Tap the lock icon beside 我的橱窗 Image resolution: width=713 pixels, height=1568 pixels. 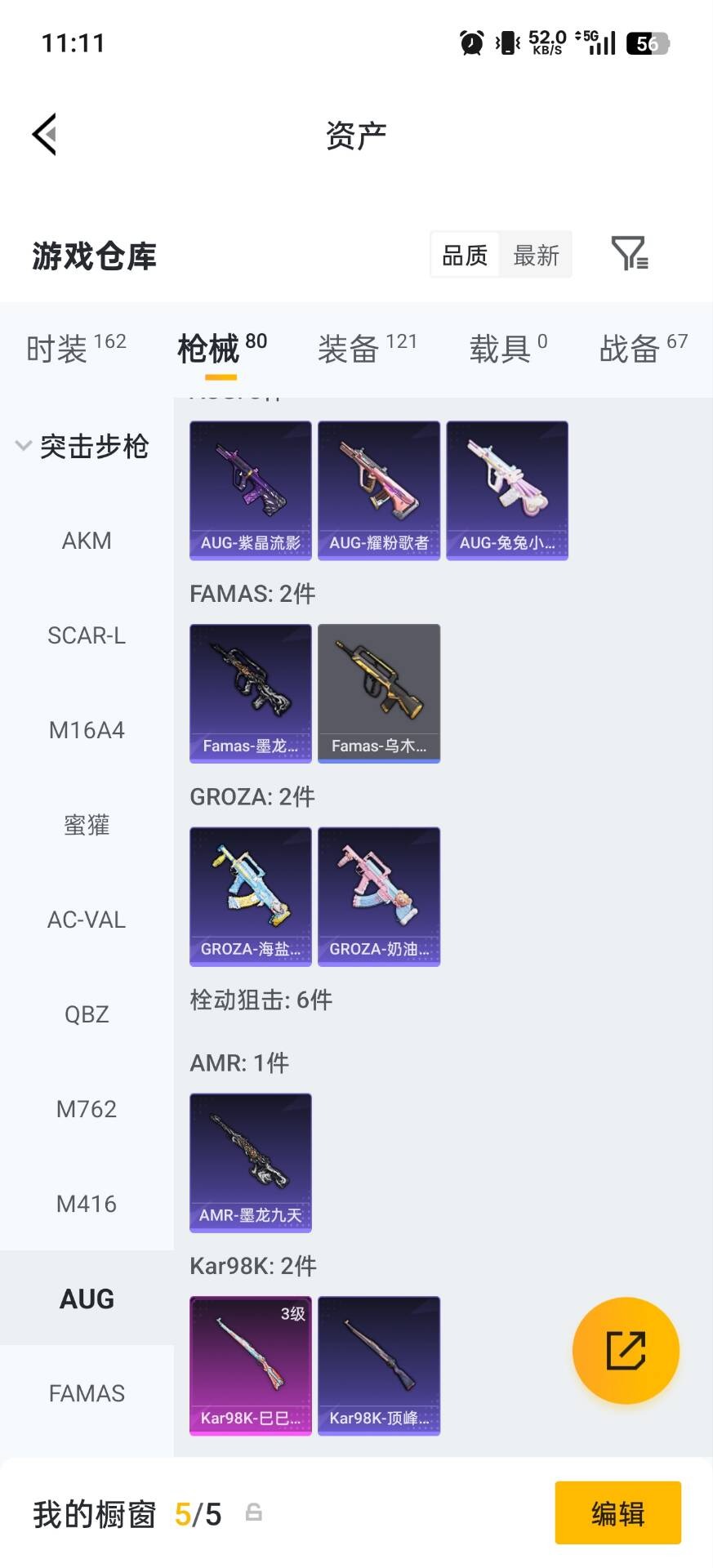point(254,1512)
